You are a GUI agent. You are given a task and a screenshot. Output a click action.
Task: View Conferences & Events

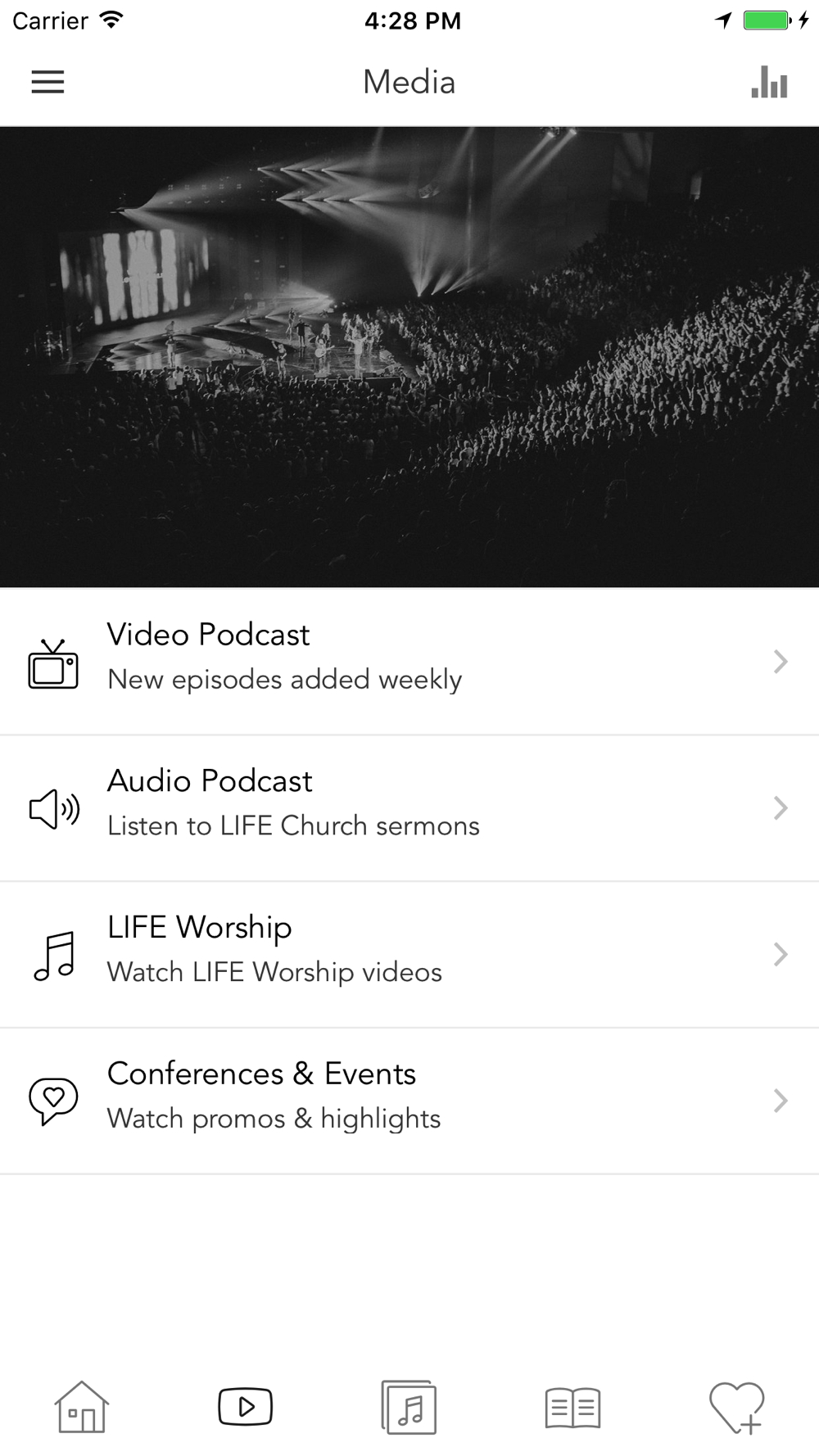click(409, 1101)
